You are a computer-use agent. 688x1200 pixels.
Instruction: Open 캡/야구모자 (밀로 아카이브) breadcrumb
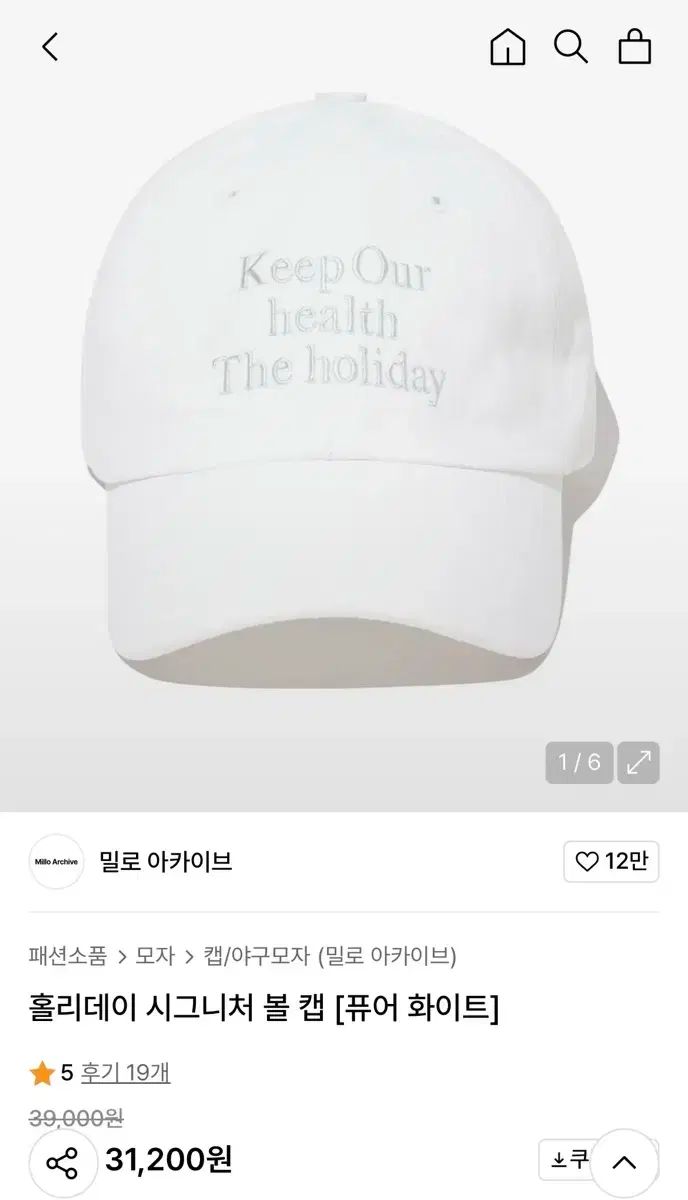click(x=330, y=955)
